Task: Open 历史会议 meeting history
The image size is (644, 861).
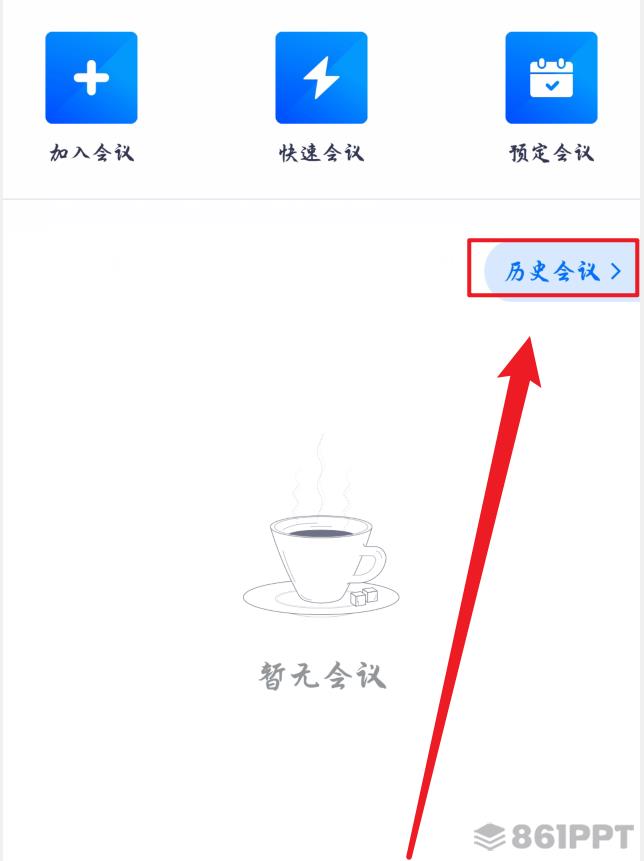Action: (x=559, y=271)
